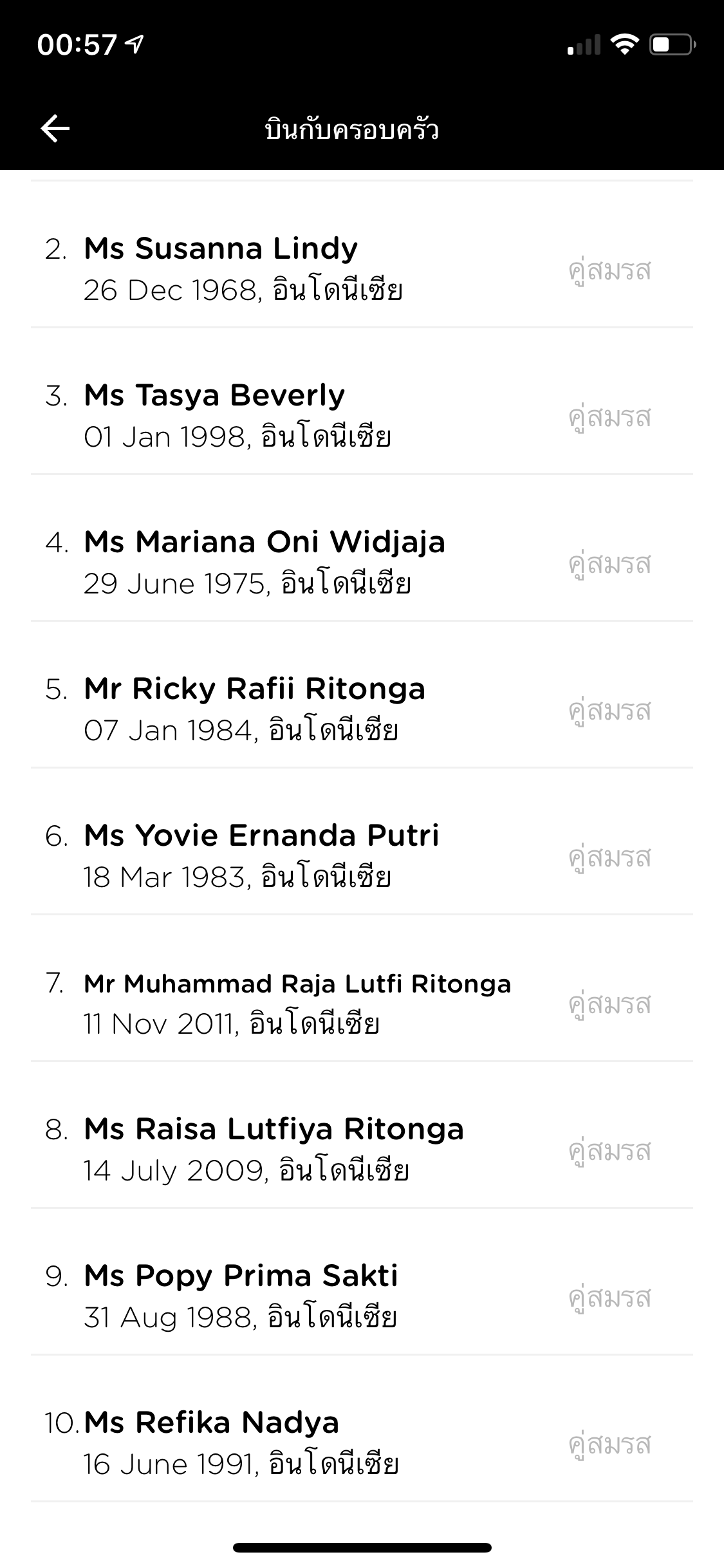
Task: Open Ms Susanna Lindy's entry
Action: 362,254
